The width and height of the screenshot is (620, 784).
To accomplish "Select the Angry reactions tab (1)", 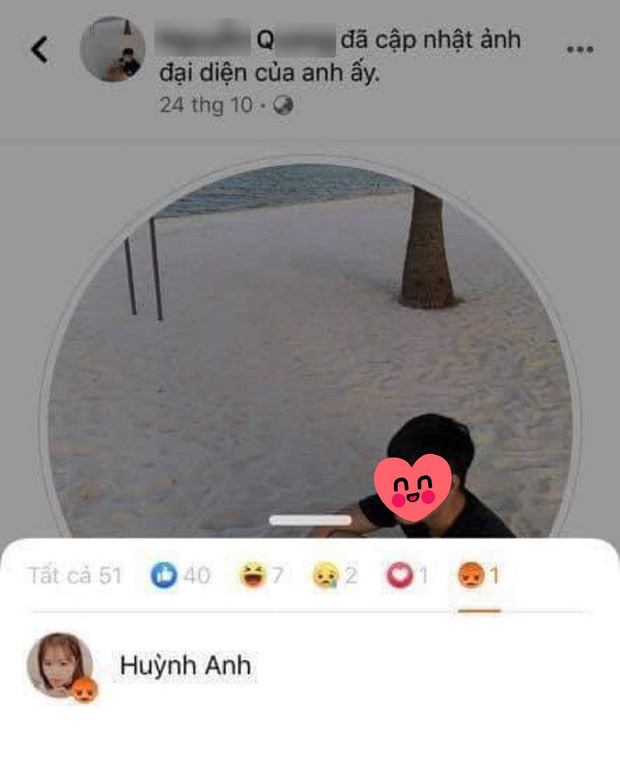I will click(x=479, y=576).
